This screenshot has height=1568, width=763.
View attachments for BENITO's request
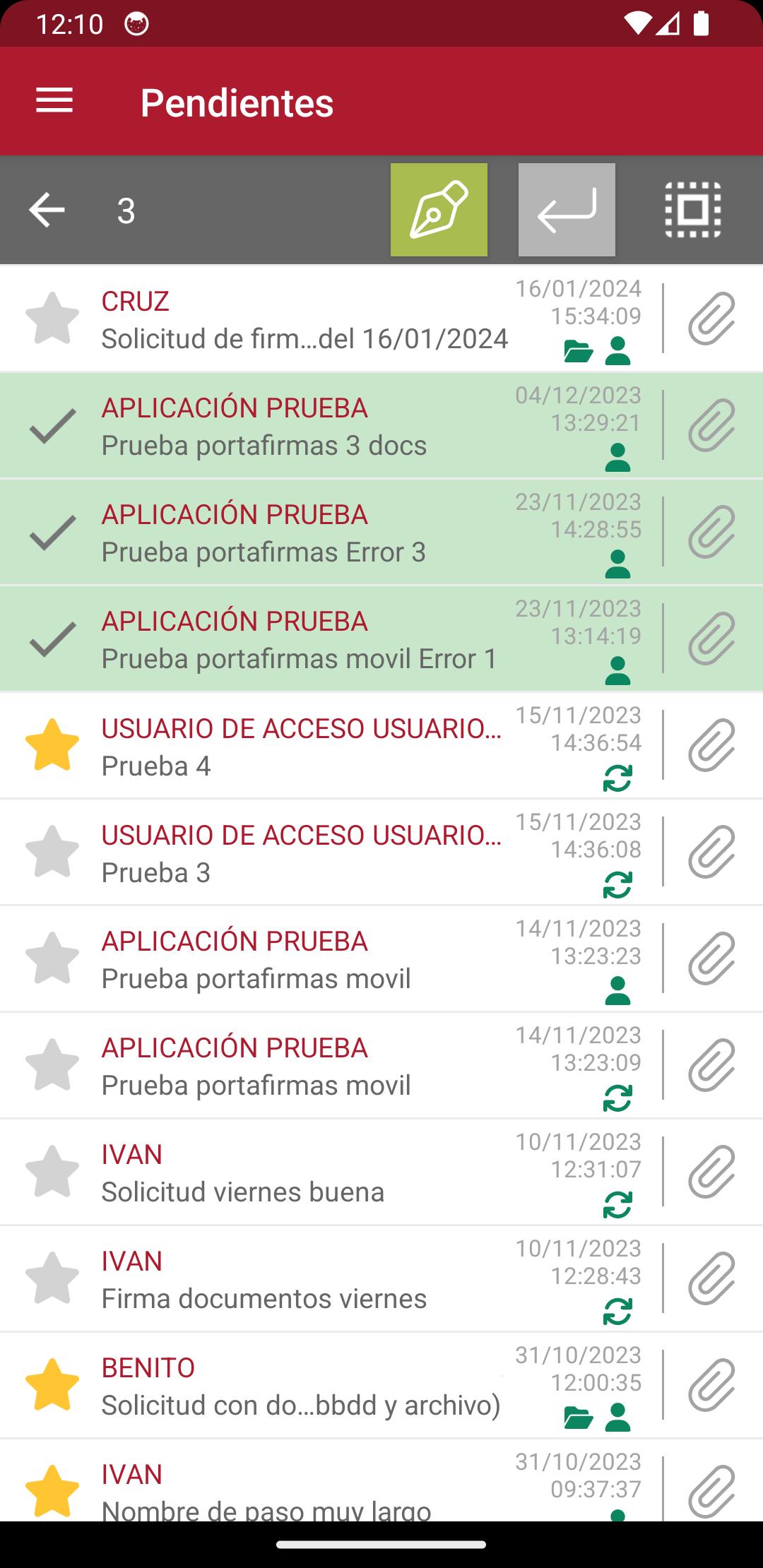tap(711, 1385)
